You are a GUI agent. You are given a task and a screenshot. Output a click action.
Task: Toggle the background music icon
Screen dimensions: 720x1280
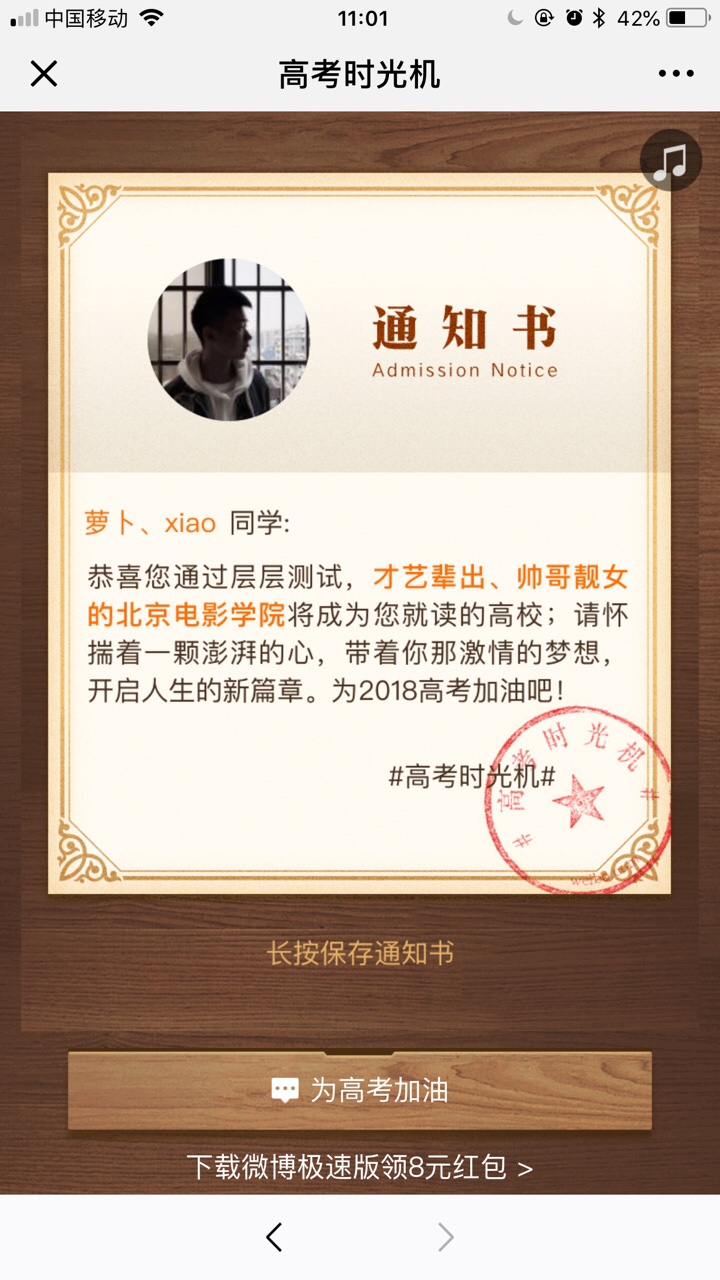[670, 161]
